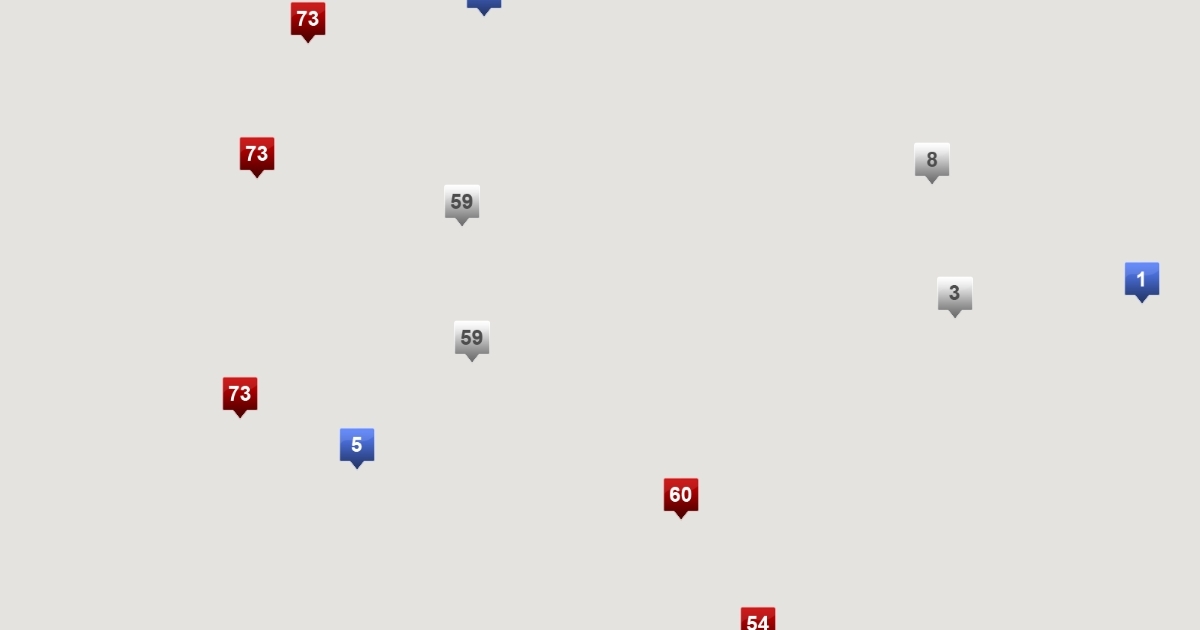Tap the red marker labeled 54
The image size is (1200, 630).
coord(757,621)
